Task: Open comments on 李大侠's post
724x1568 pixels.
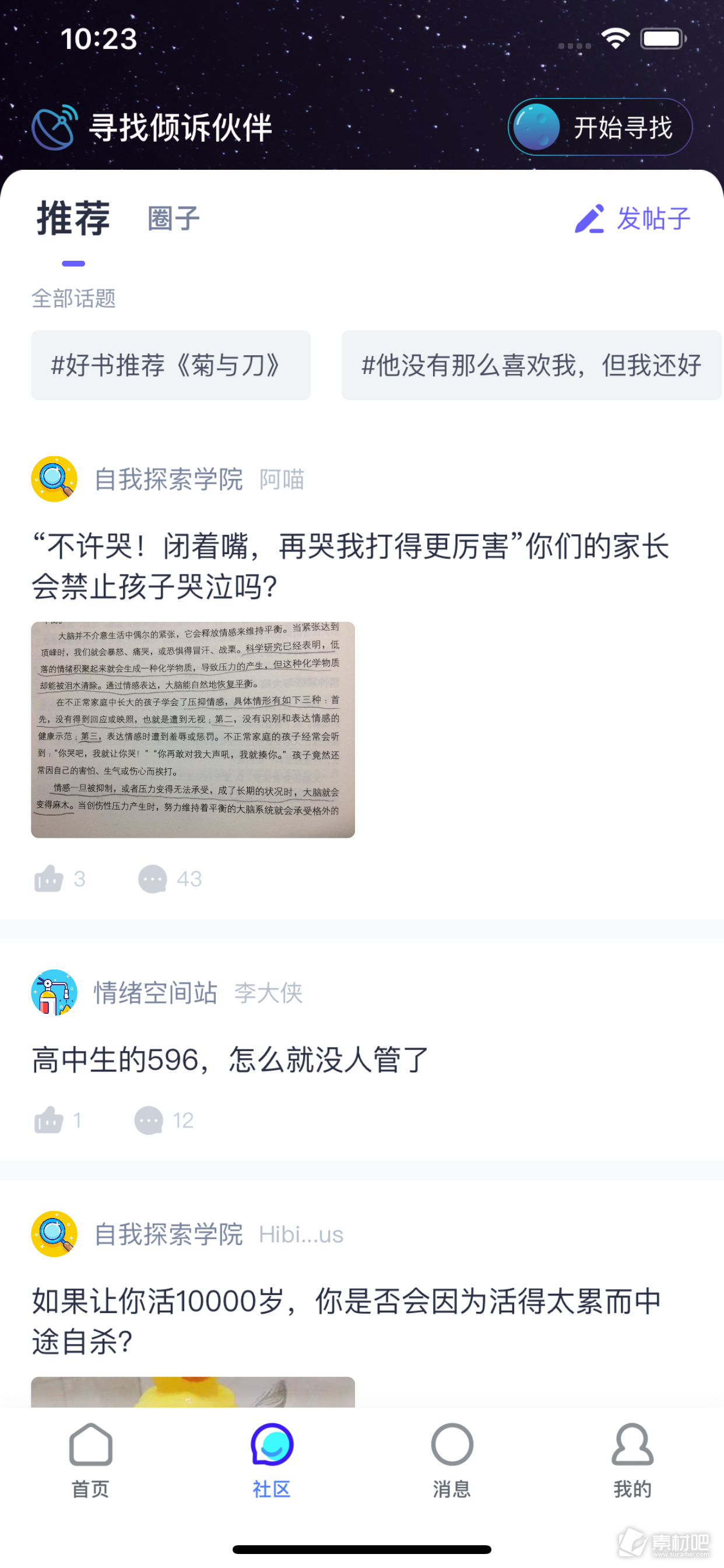Action: pyautogui.click(x=150, y=1120)
